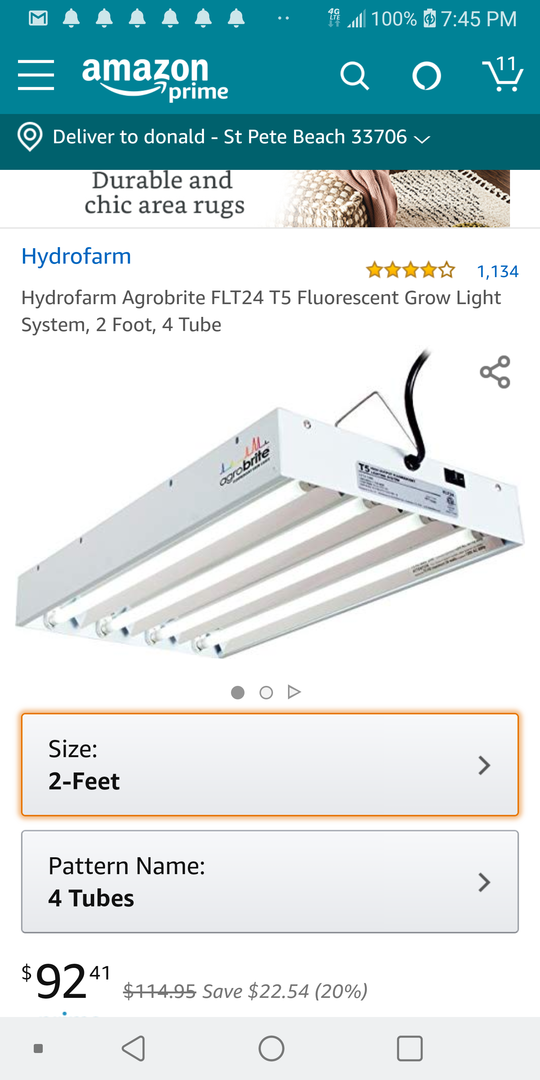This screenshot has height=1080, width=540.
Task: View the 1,134 customer ratings
Action: click(498, 271)
